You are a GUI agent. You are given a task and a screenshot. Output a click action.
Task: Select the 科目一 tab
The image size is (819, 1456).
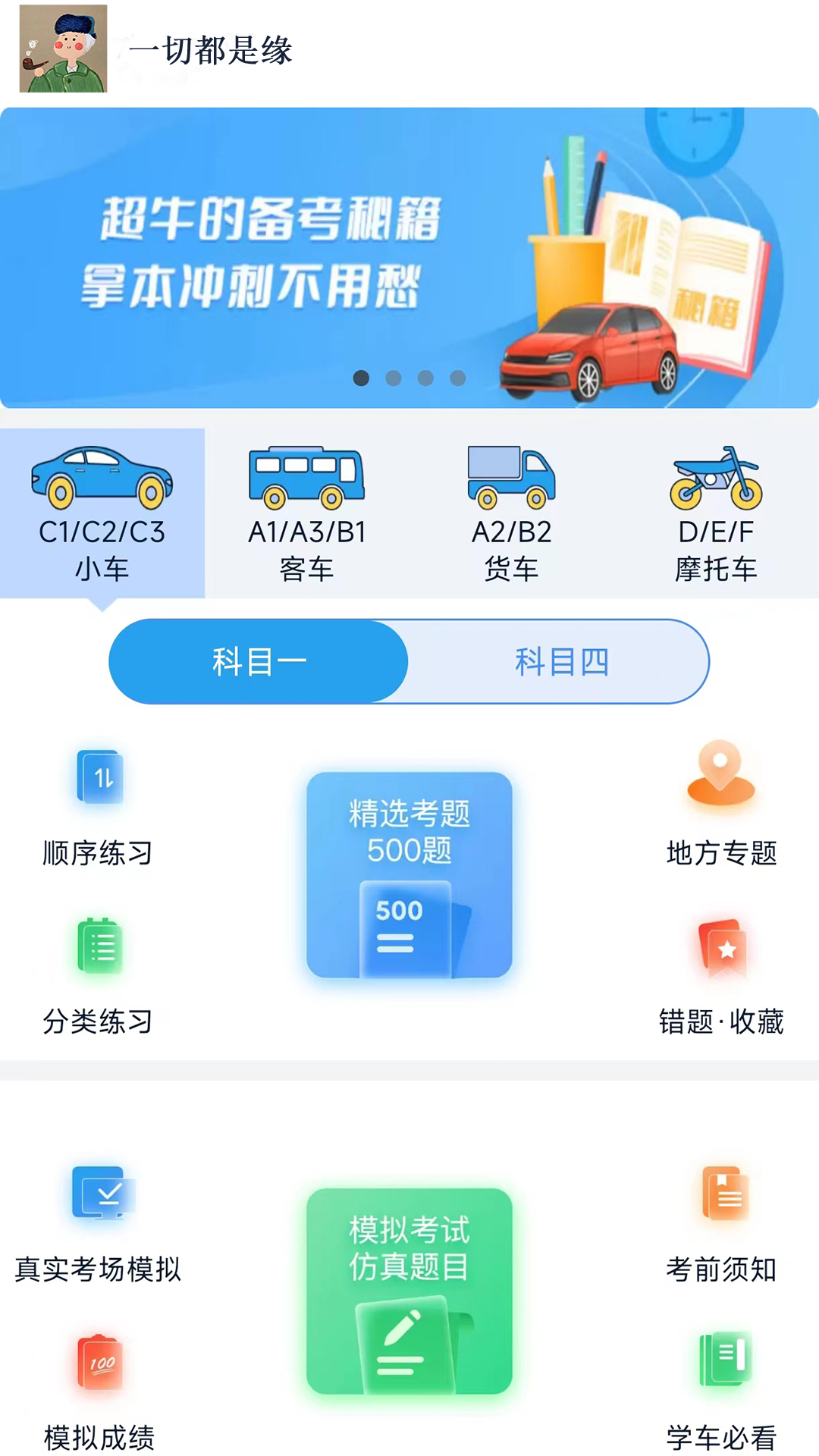[x=258, y=661]
